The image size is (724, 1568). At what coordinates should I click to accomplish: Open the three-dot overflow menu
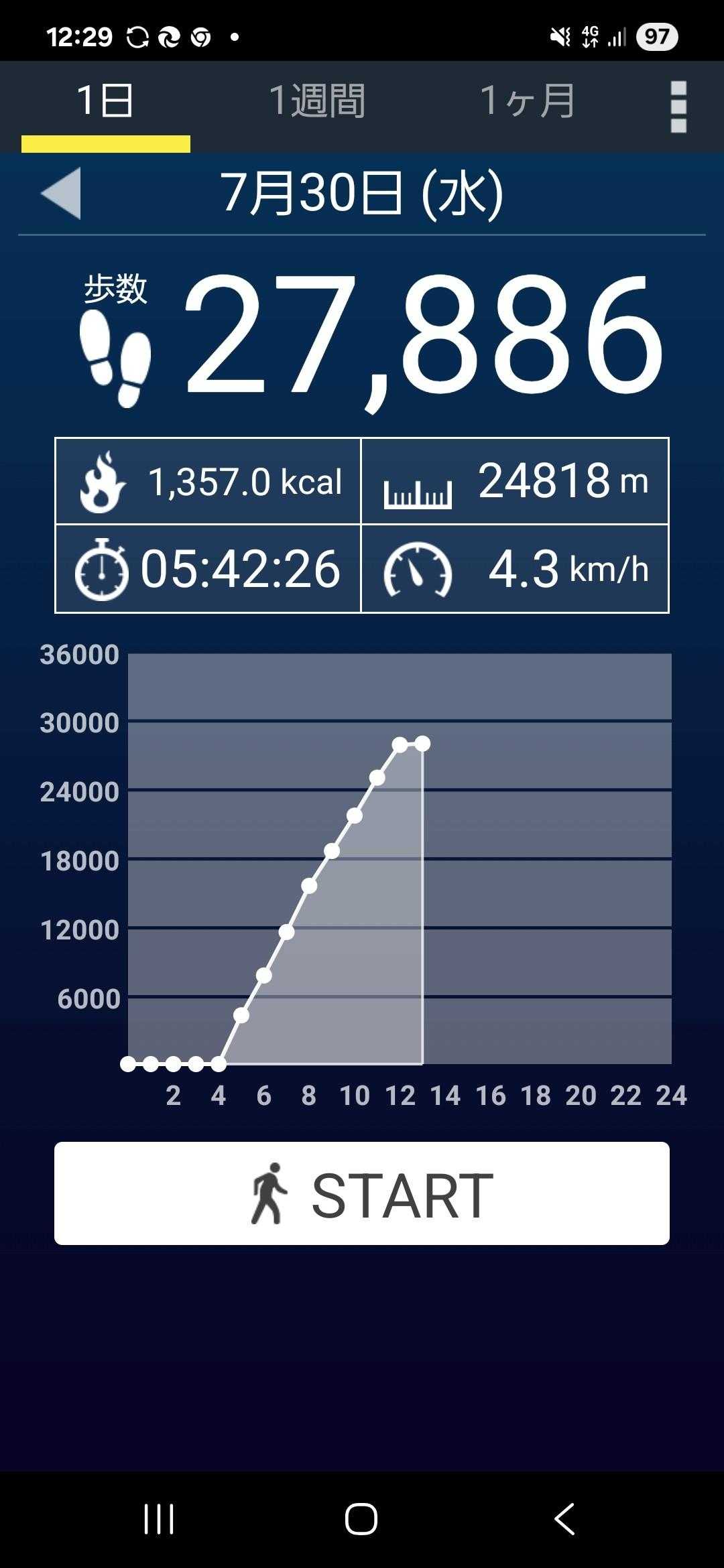(x=678, y=107)
